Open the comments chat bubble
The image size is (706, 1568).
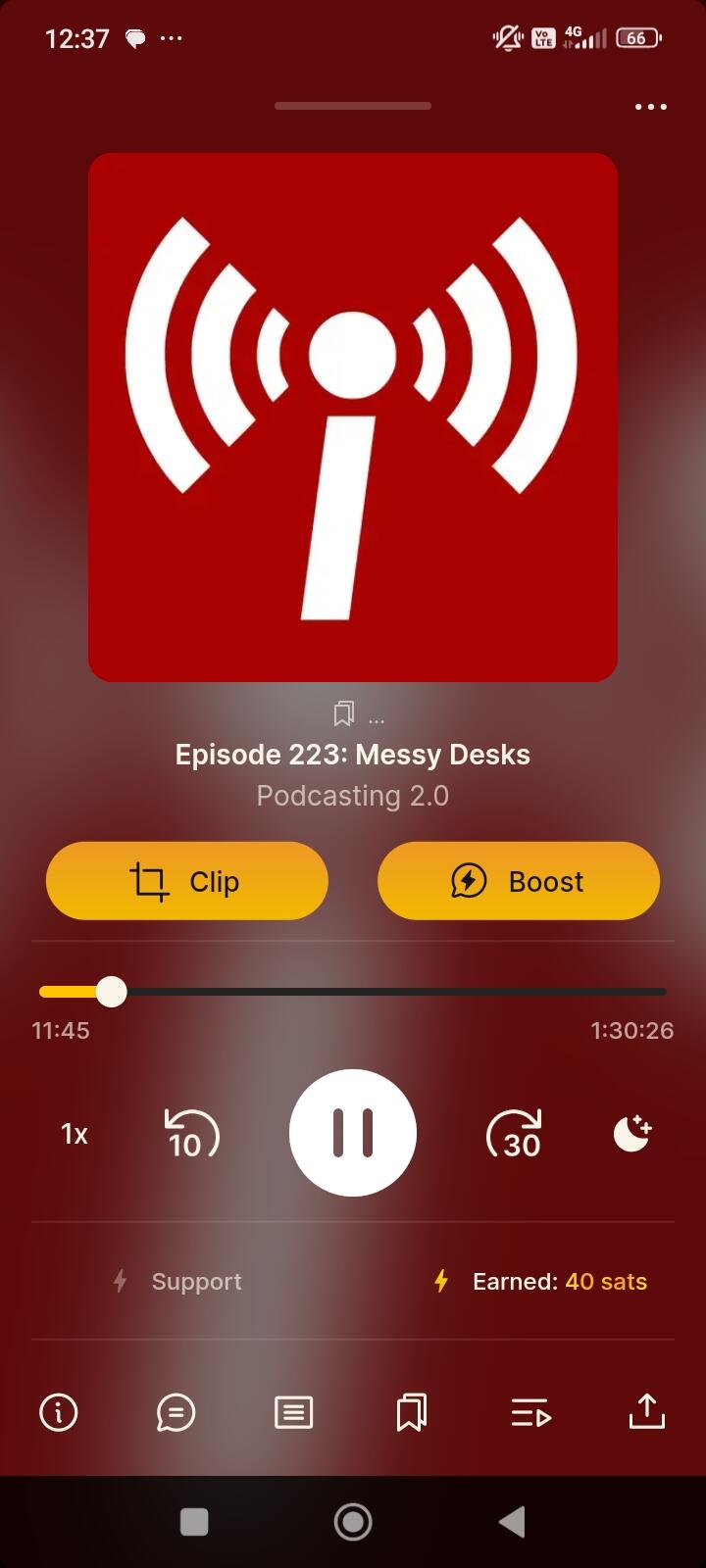click(176, 1412)
